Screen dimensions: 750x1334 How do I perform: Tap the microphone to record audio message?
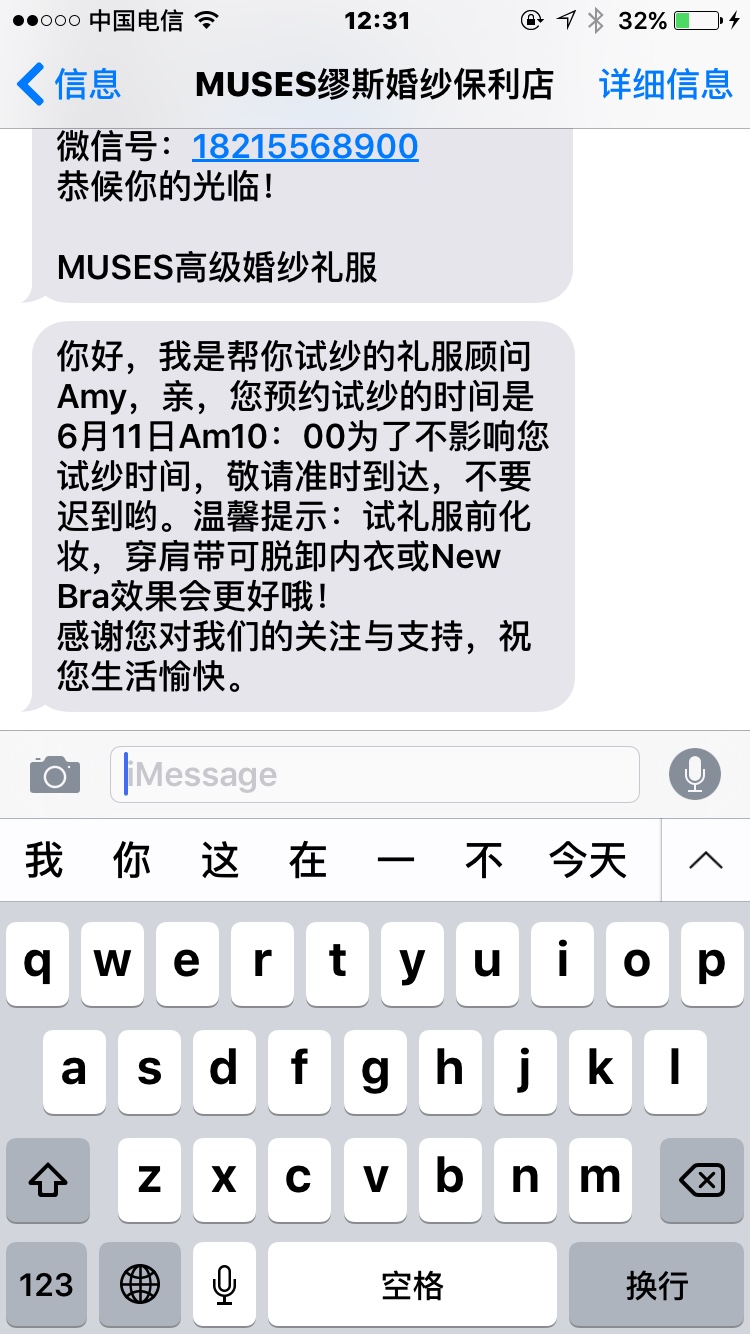coord(694,774)
